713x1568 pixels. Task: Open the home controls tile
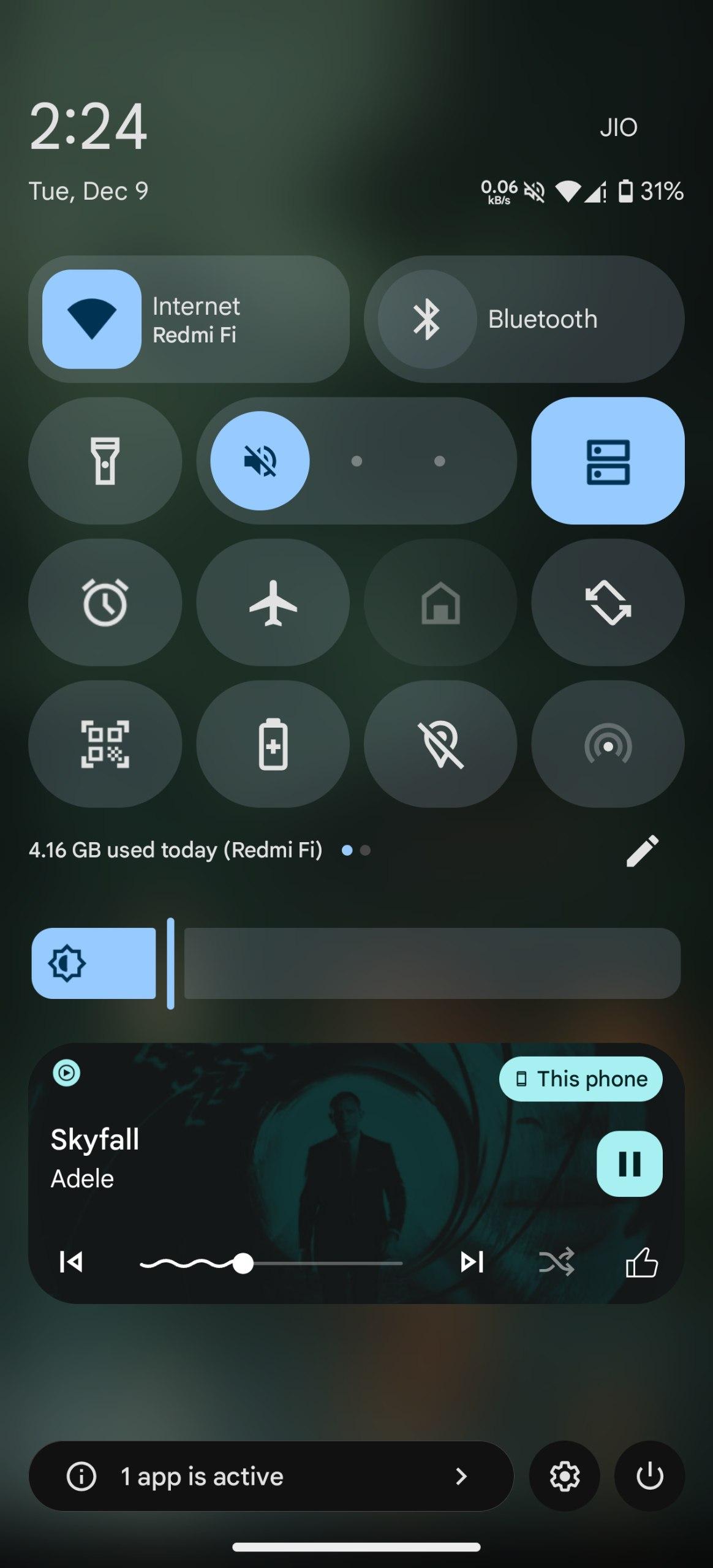tap(440, 603)
